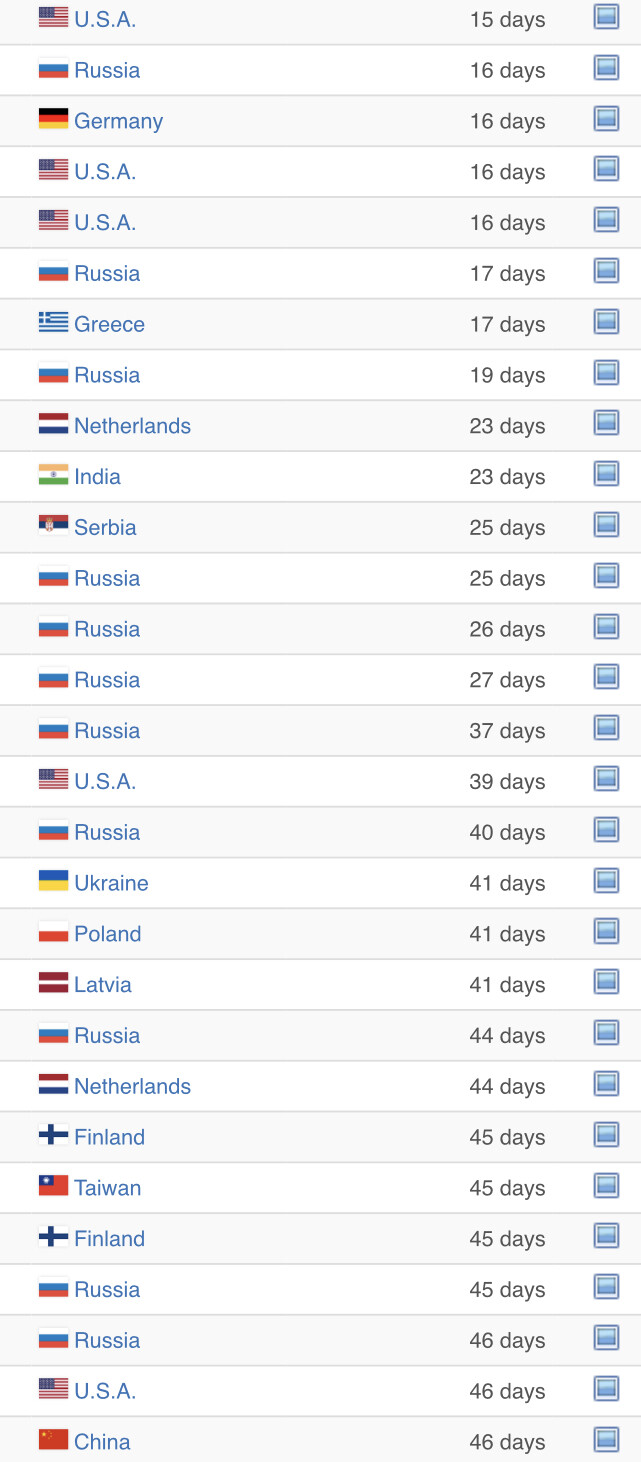Viewport: 641px width, 1462px height.
Task: View the screenshot icon in the Greece row
Action: click(607, 321)
